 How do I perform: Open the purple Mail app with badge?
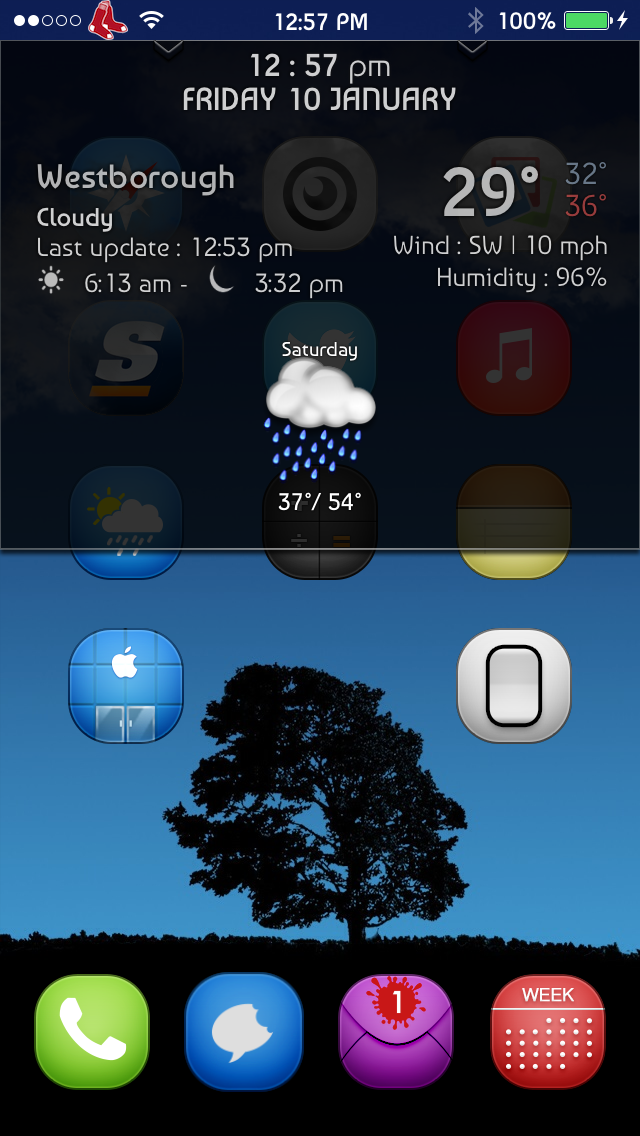[x=396, y=1031]
